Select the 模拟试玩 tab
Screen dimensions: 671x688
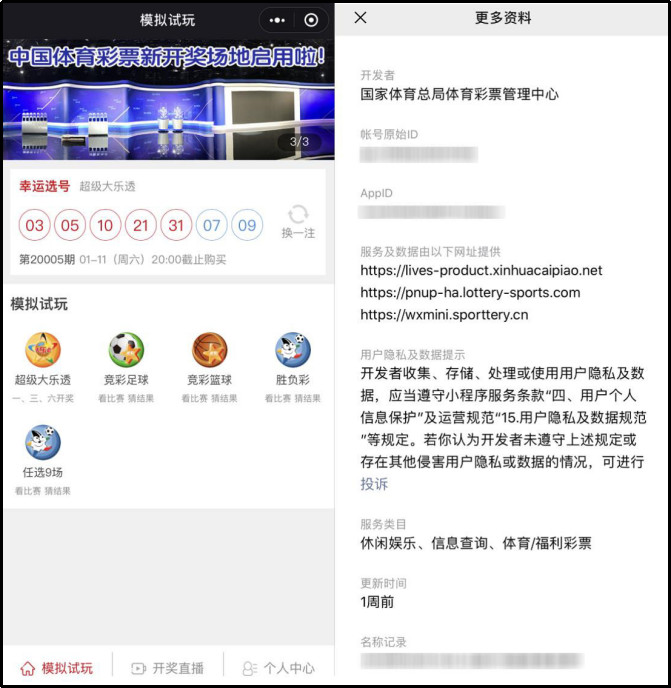pyautogui.click(x=57, y=668)
